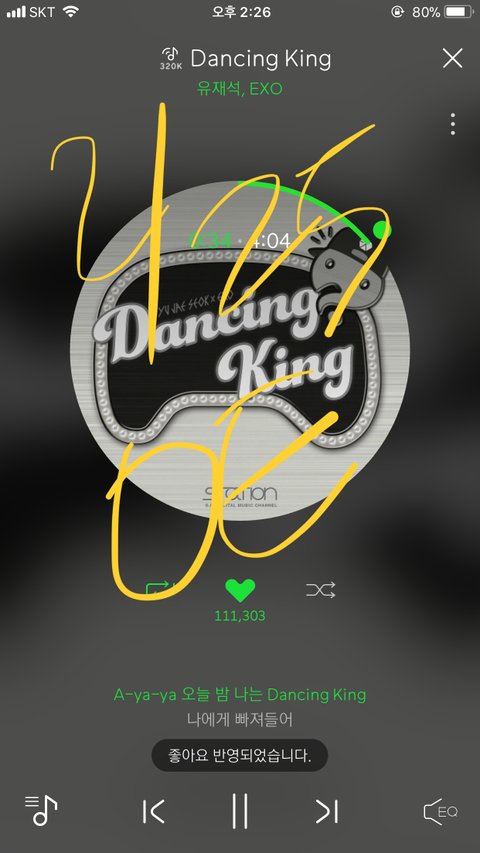Skip to the next track
480x853 pixels.
click(328, 812)
